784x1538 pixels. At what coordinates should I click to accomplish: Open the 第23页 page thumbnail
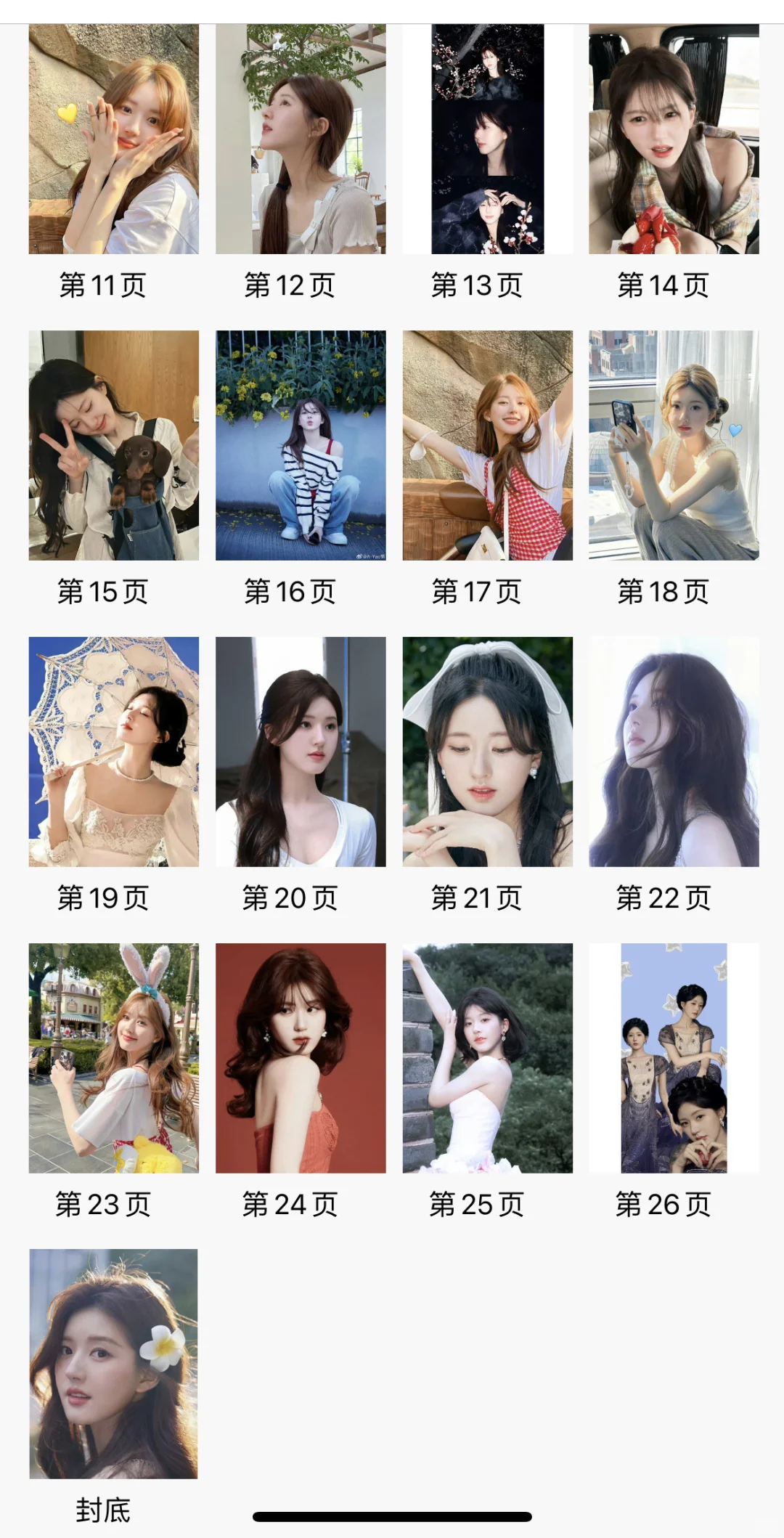(113, 1058)
